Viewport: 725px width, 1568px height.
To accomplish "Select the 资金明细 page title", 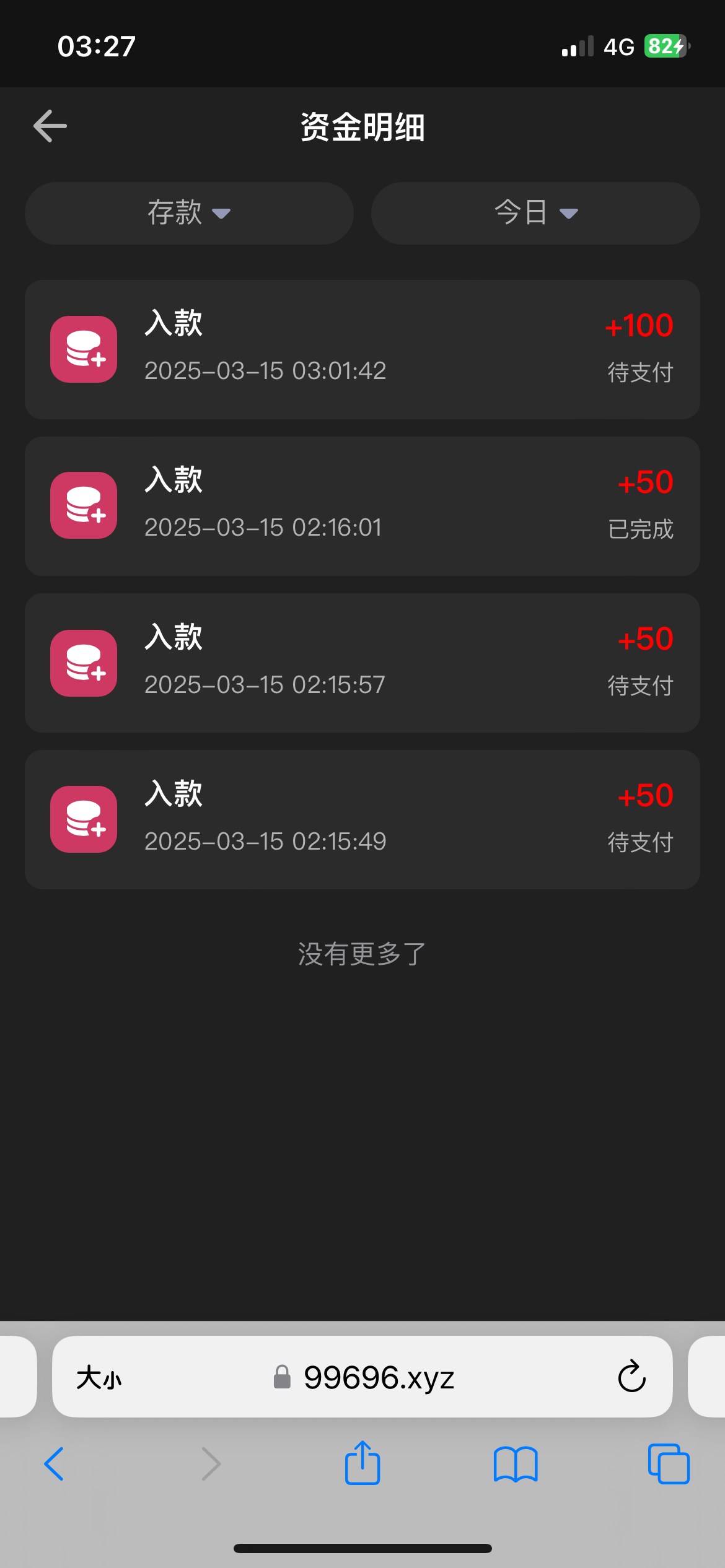I will [362, 126].
